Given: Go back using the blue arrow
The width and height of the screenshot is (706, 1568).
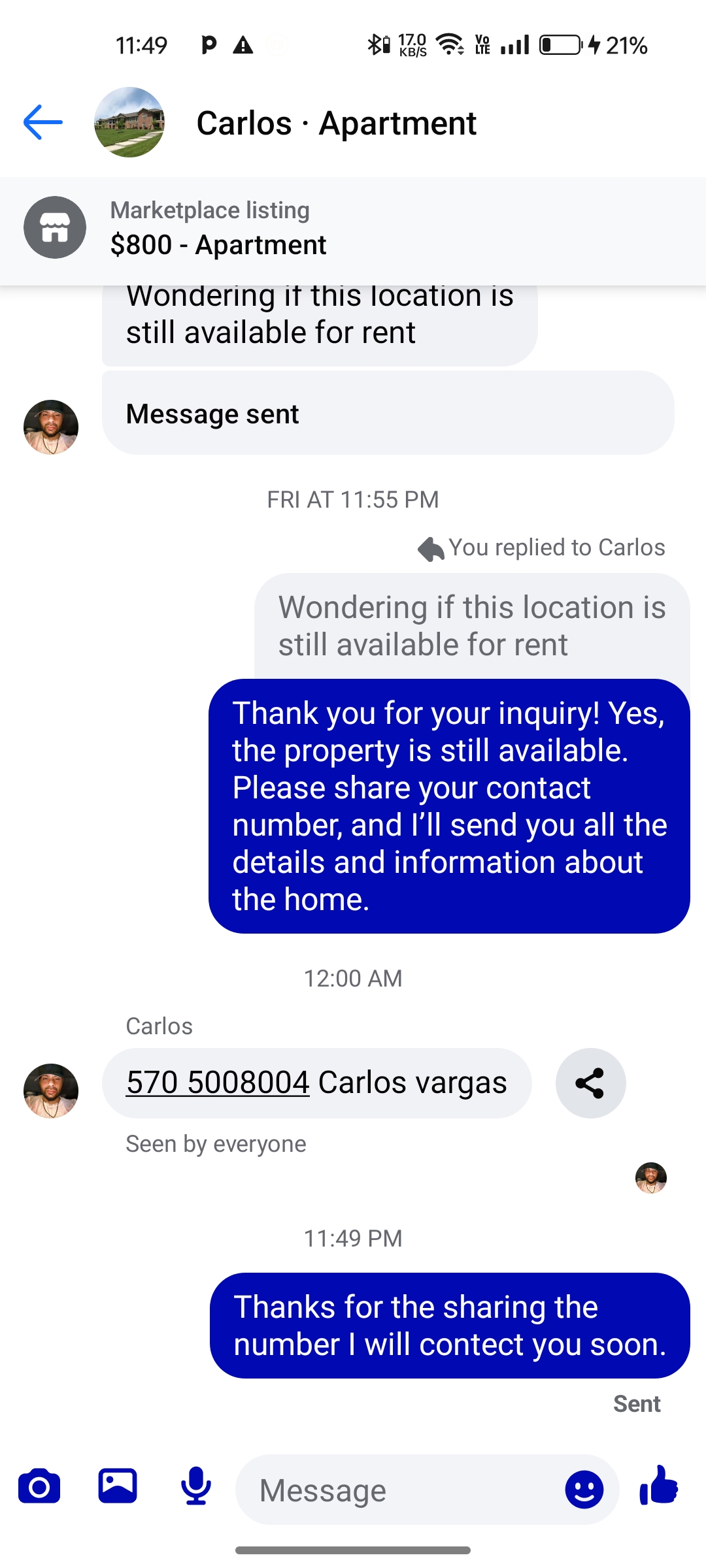Looking at the screenshot, I should [x=43, y=123].
